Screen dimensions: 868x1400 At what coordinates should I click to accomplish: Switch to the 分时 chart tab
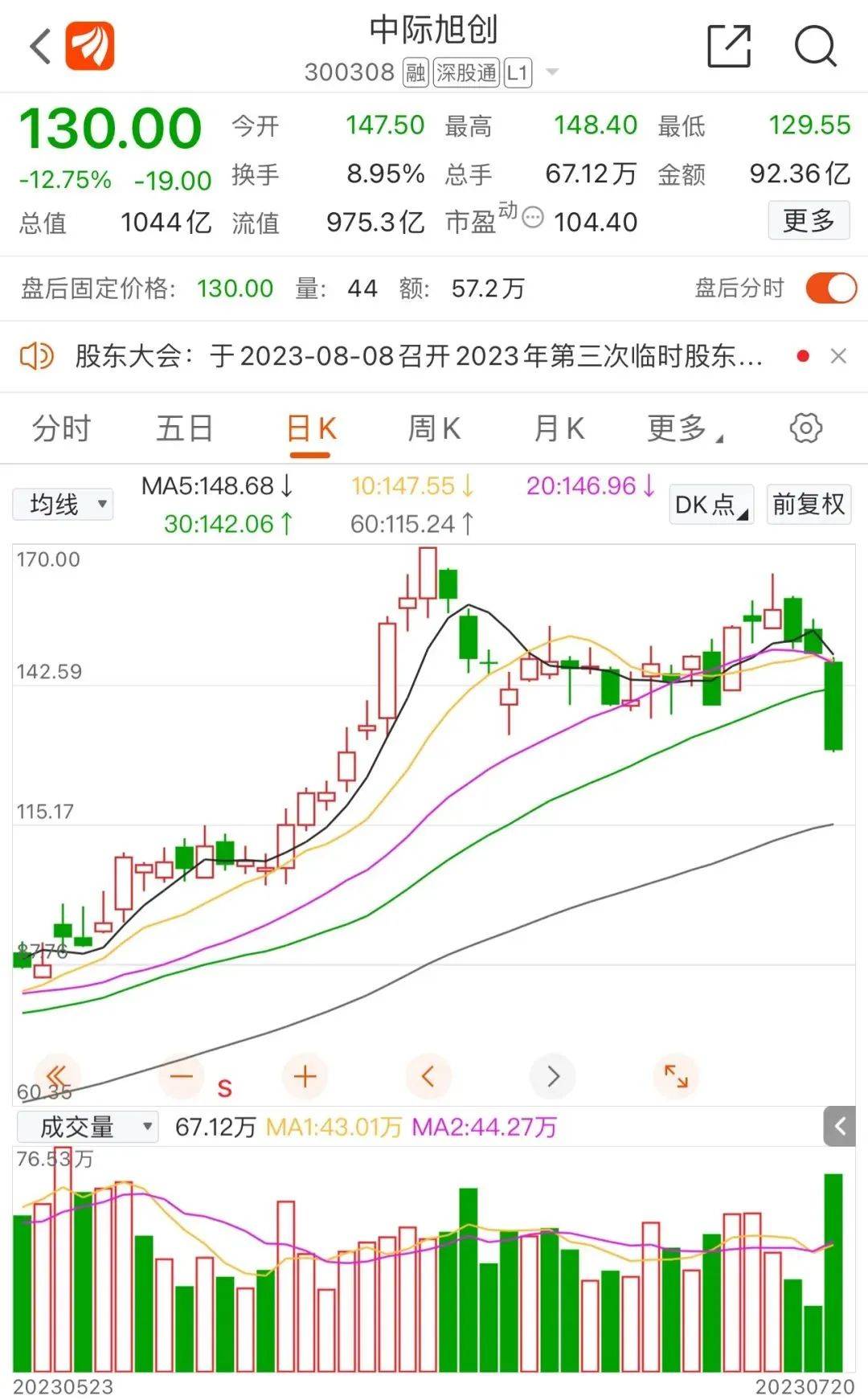[x=61, y=428]
